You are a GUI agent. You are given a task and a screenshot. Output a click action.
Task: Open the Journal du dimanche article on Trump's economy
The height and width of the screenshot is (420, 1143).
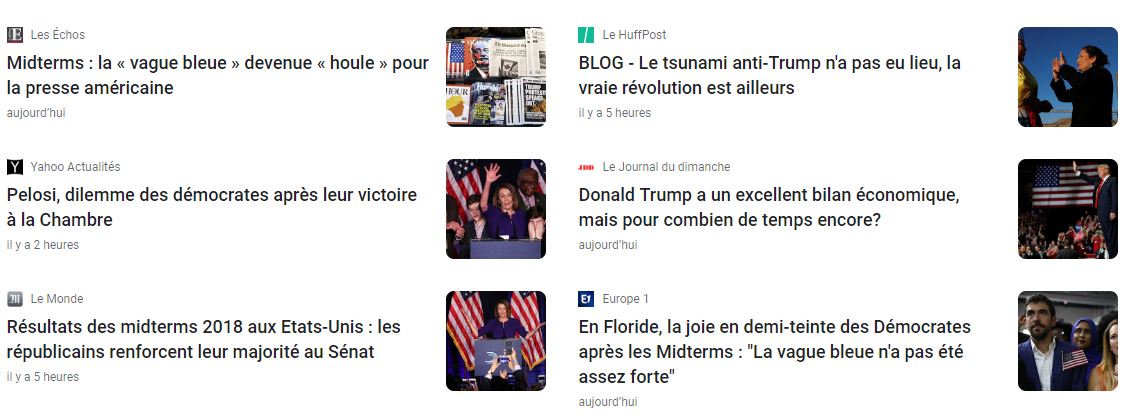[x=768, y=207]
